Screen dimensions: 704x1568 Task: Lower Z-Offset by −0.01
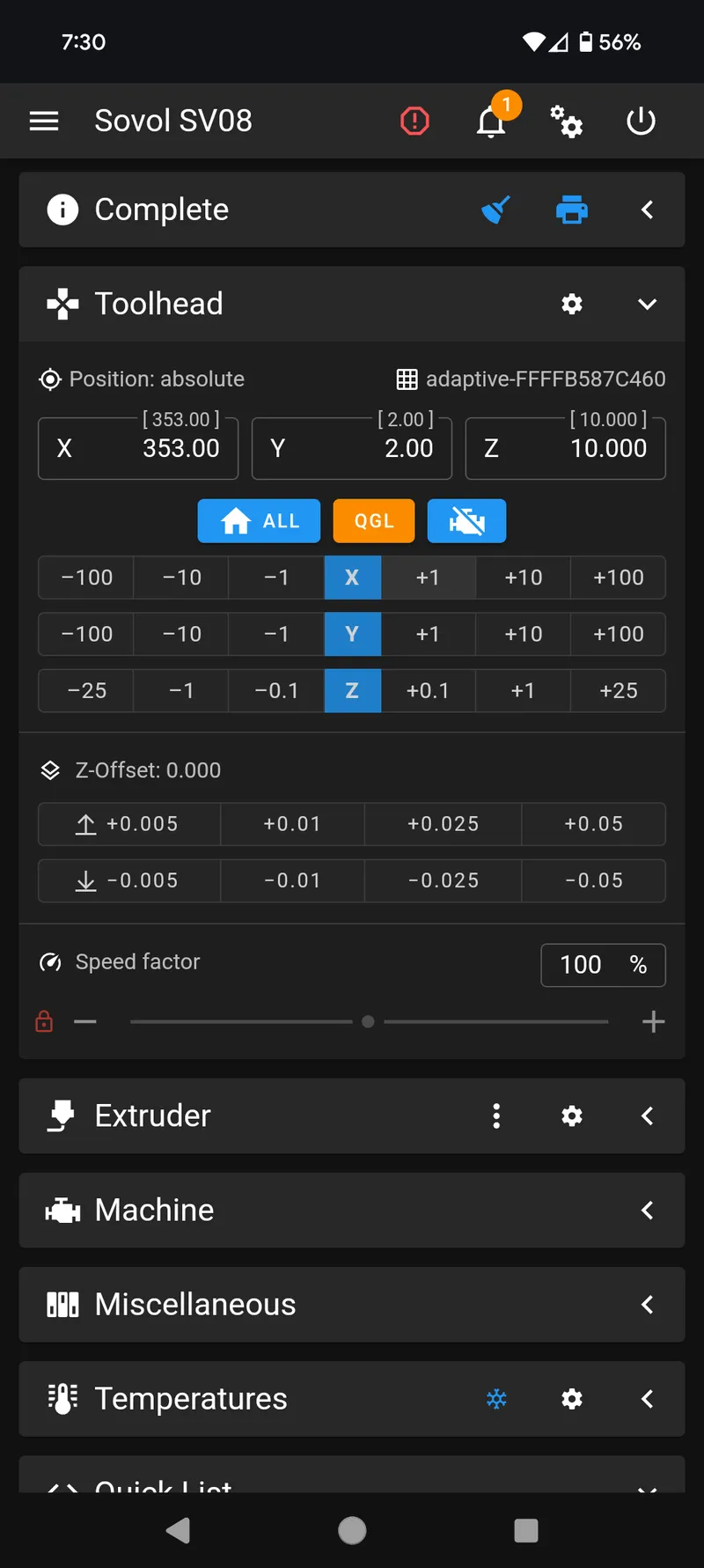(x=292, y=880)
